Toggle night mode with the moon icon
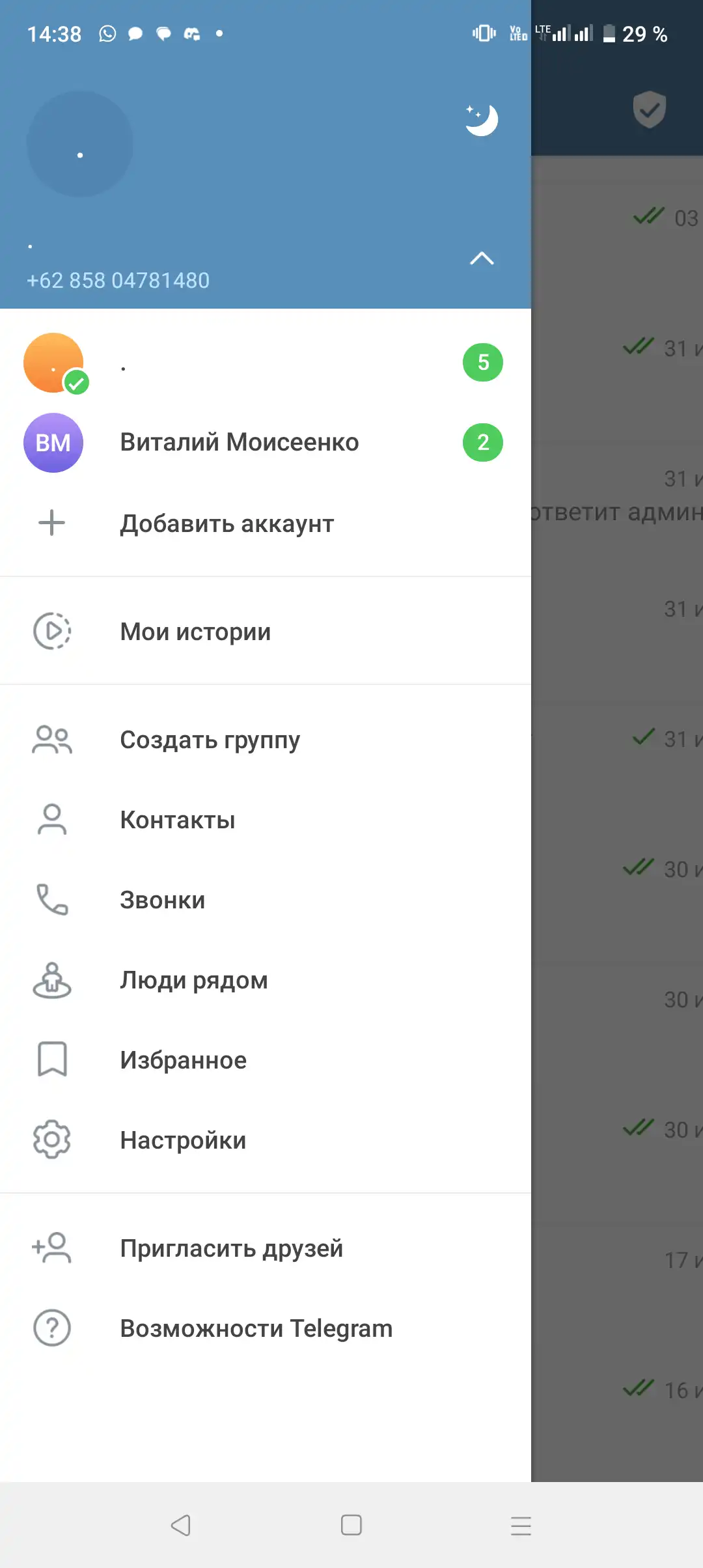703x1568 pixels. click(x=482, y=120)
